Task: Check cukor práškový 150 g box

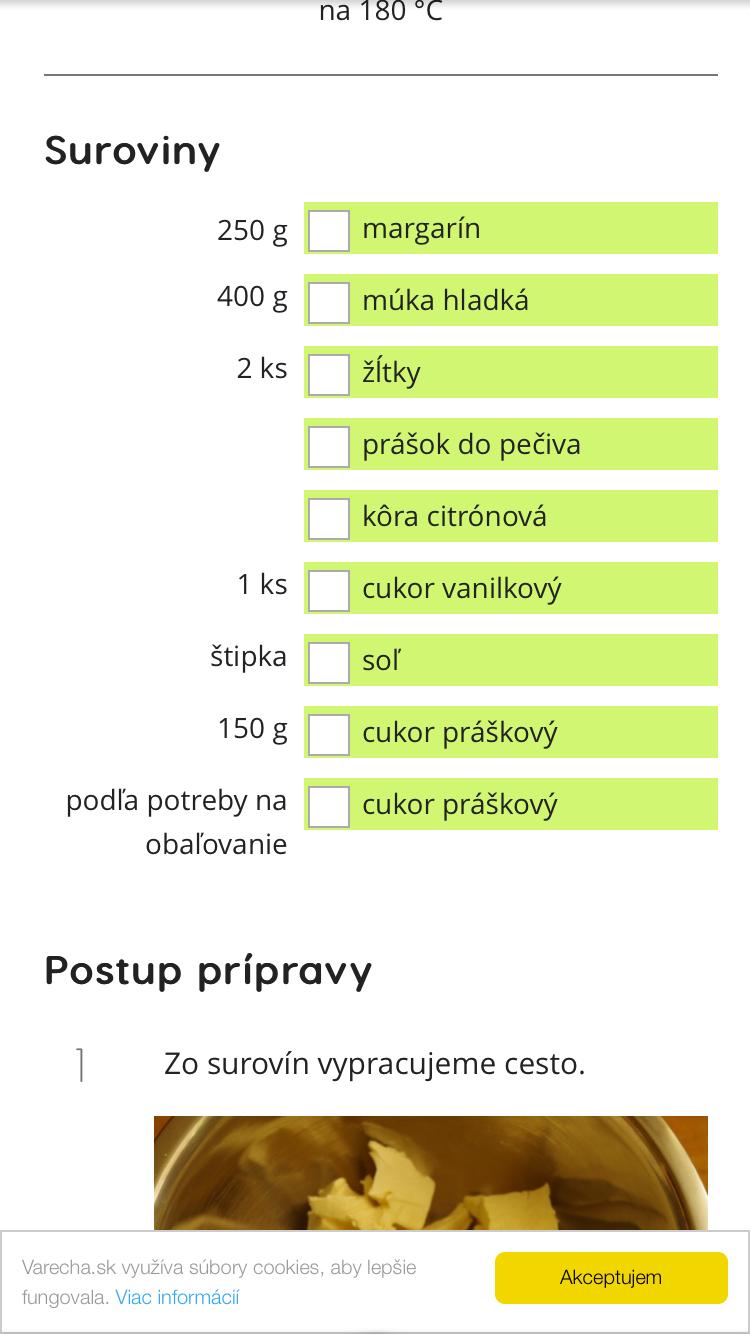Action: [329, 734]
